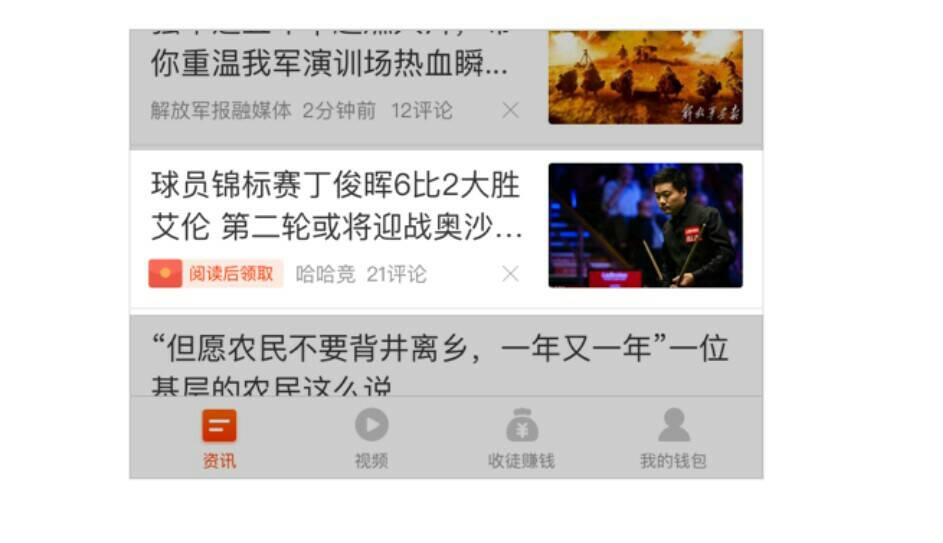Screen dimensions: 943x543
Task: Open the 球员锦标赛丁俊晖 snooker article
Action: pyautogui.click(x=336, y=207)
